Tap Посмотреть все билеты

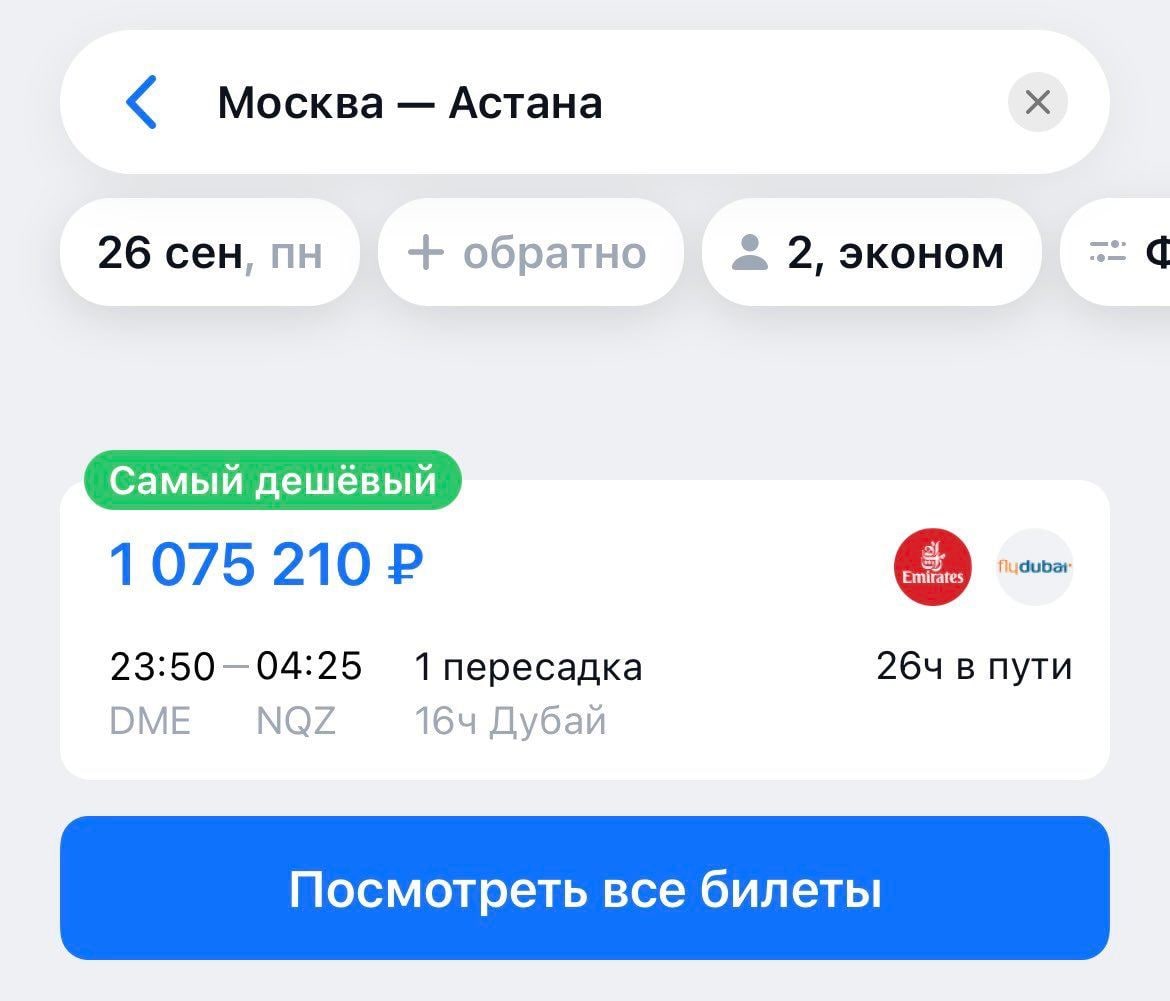click(x=584, y=888)
